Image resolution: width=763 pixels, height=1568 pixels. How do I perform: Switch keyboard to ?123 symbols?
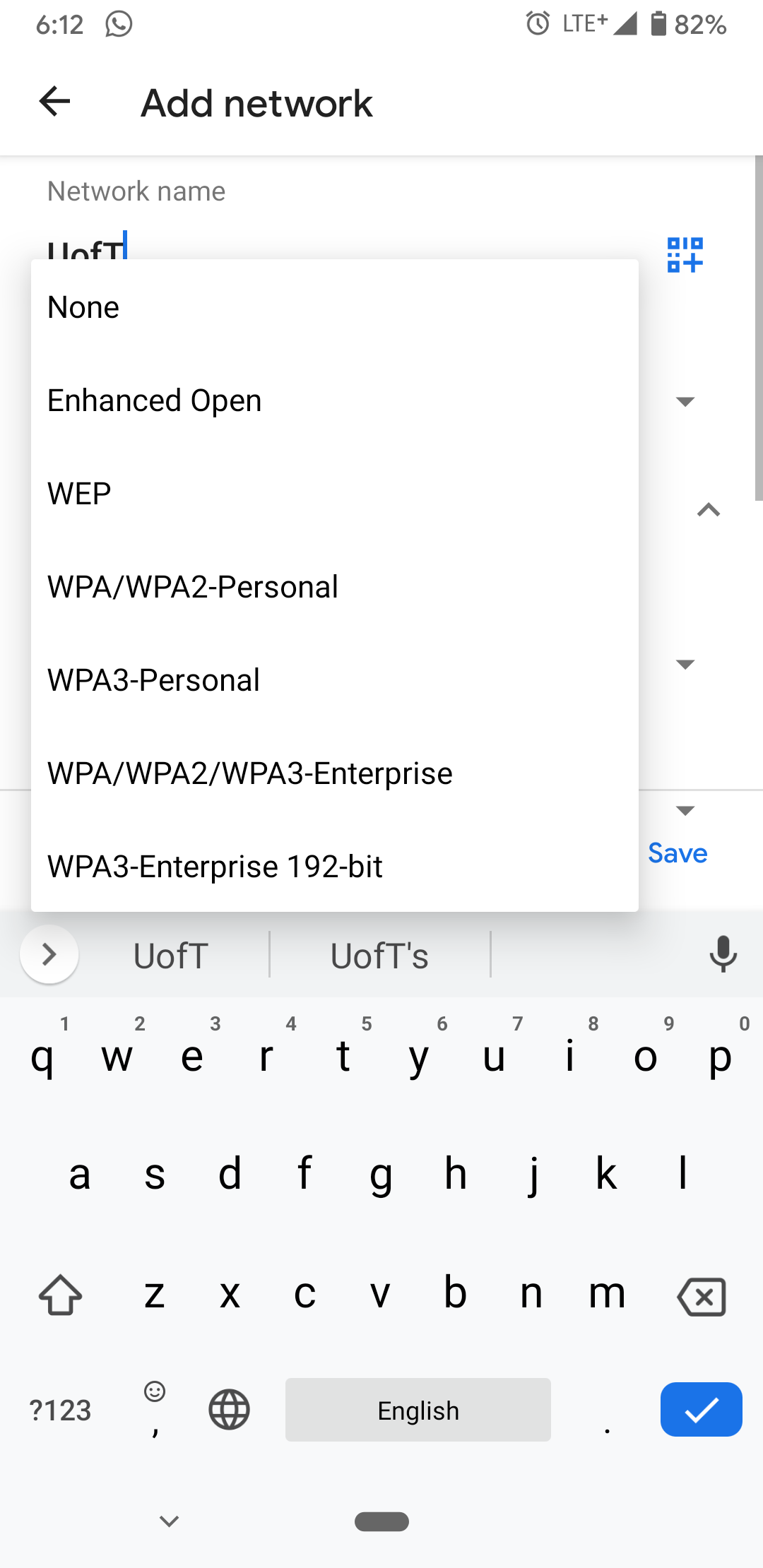tap(61, 1410)
